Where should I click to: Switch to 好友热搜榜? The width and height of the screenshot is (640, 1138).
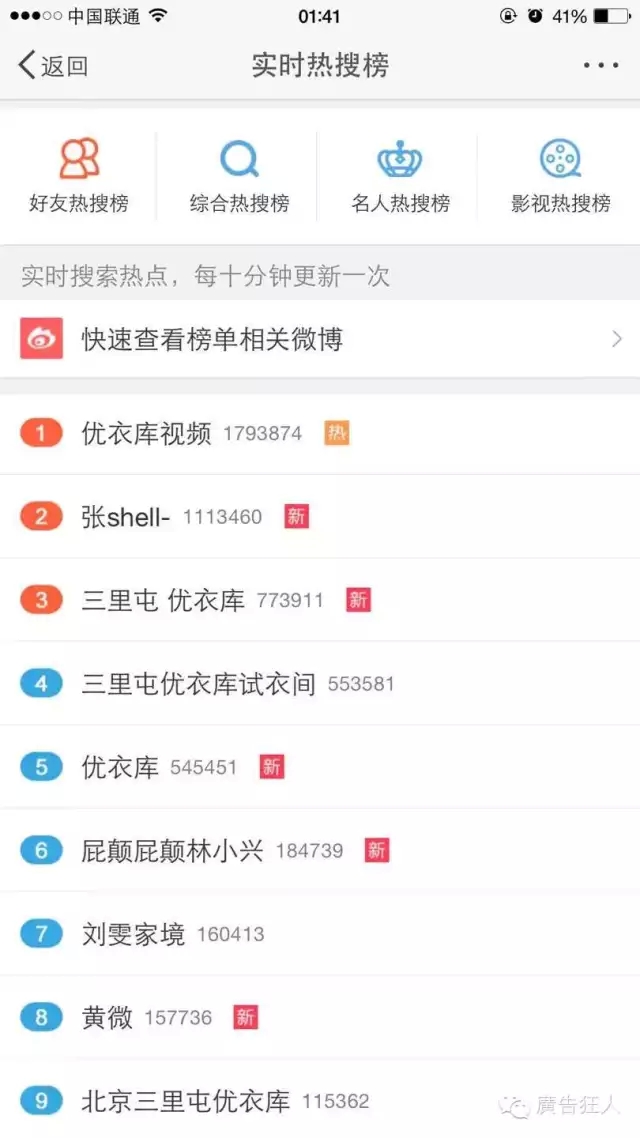[79, 176]
